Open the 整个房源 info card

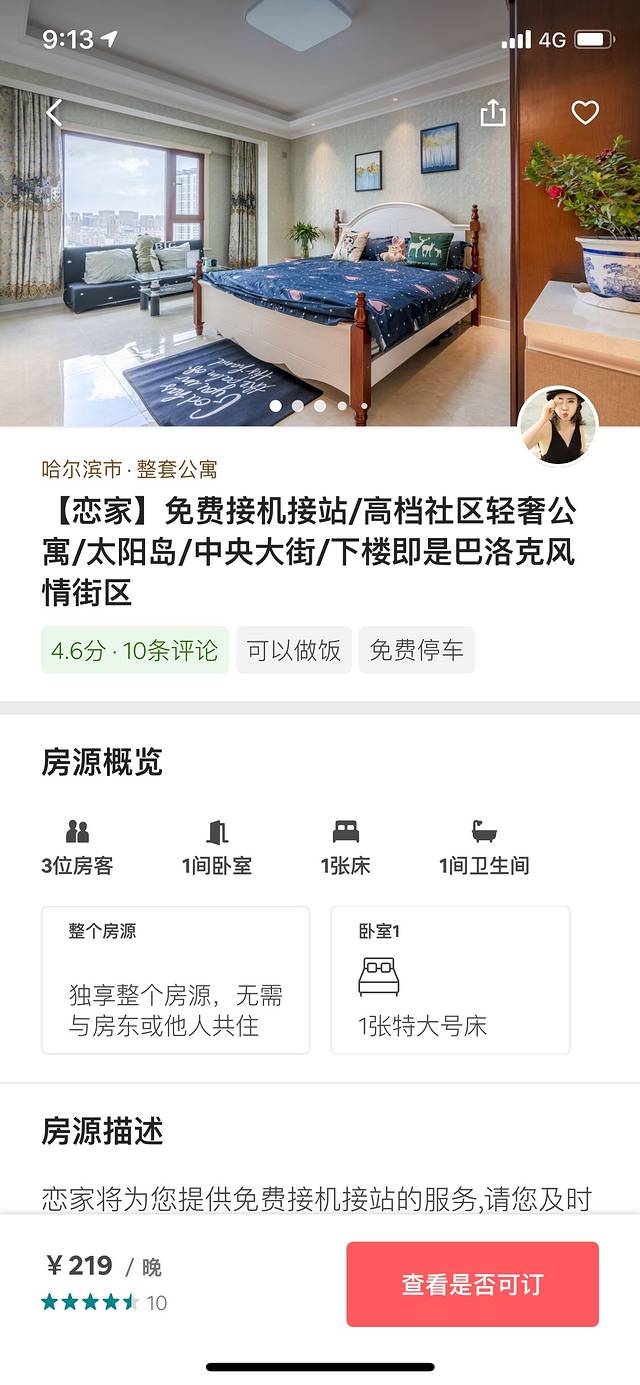coord(175,980)
